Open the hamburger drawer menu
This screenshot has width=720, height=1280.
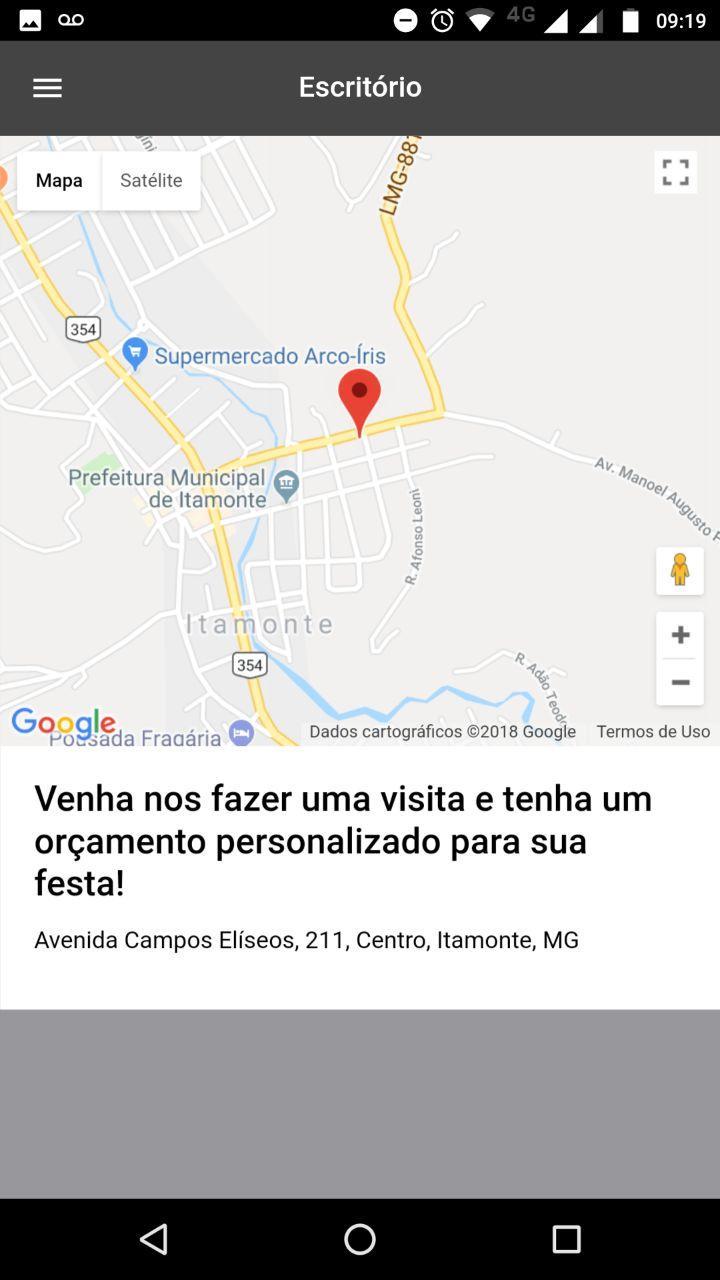[x=47, y=88]
